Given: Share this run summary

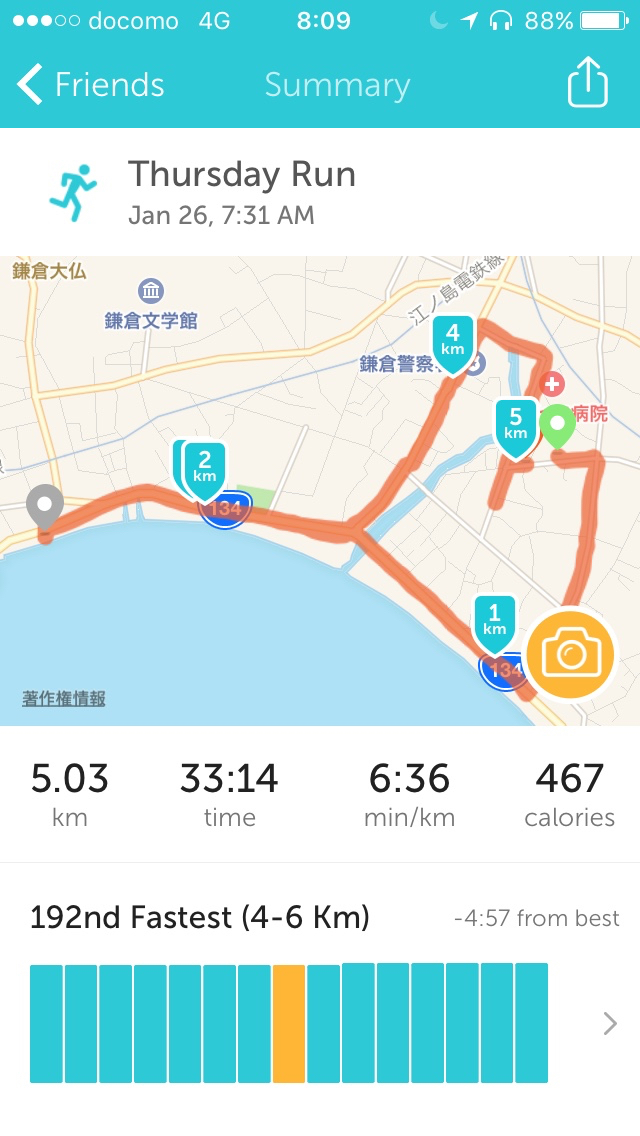Looking at the screenshot, I should coord(587,84).
